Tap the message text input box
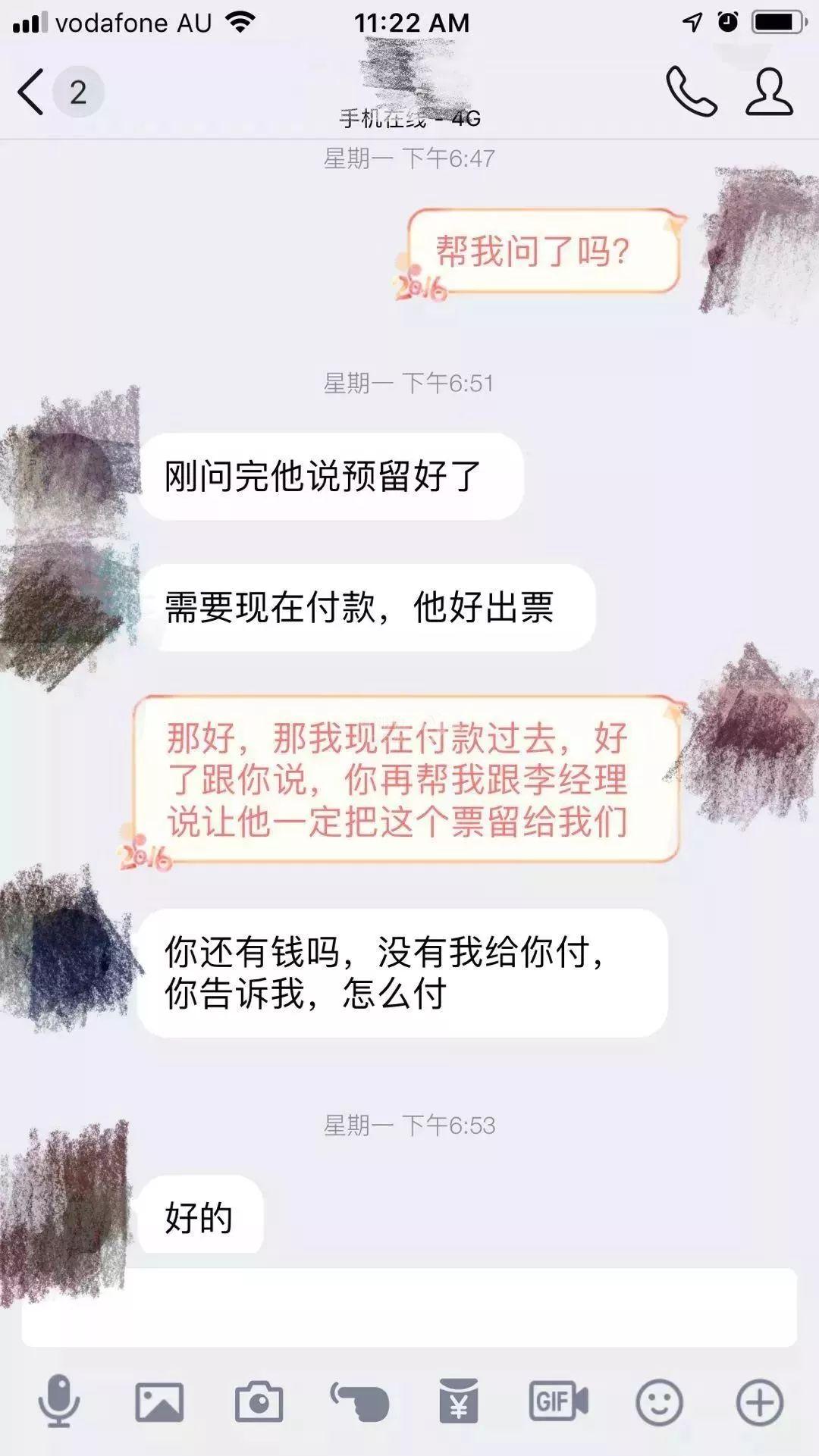The image size is (819, 1456). click(409, 1307)
